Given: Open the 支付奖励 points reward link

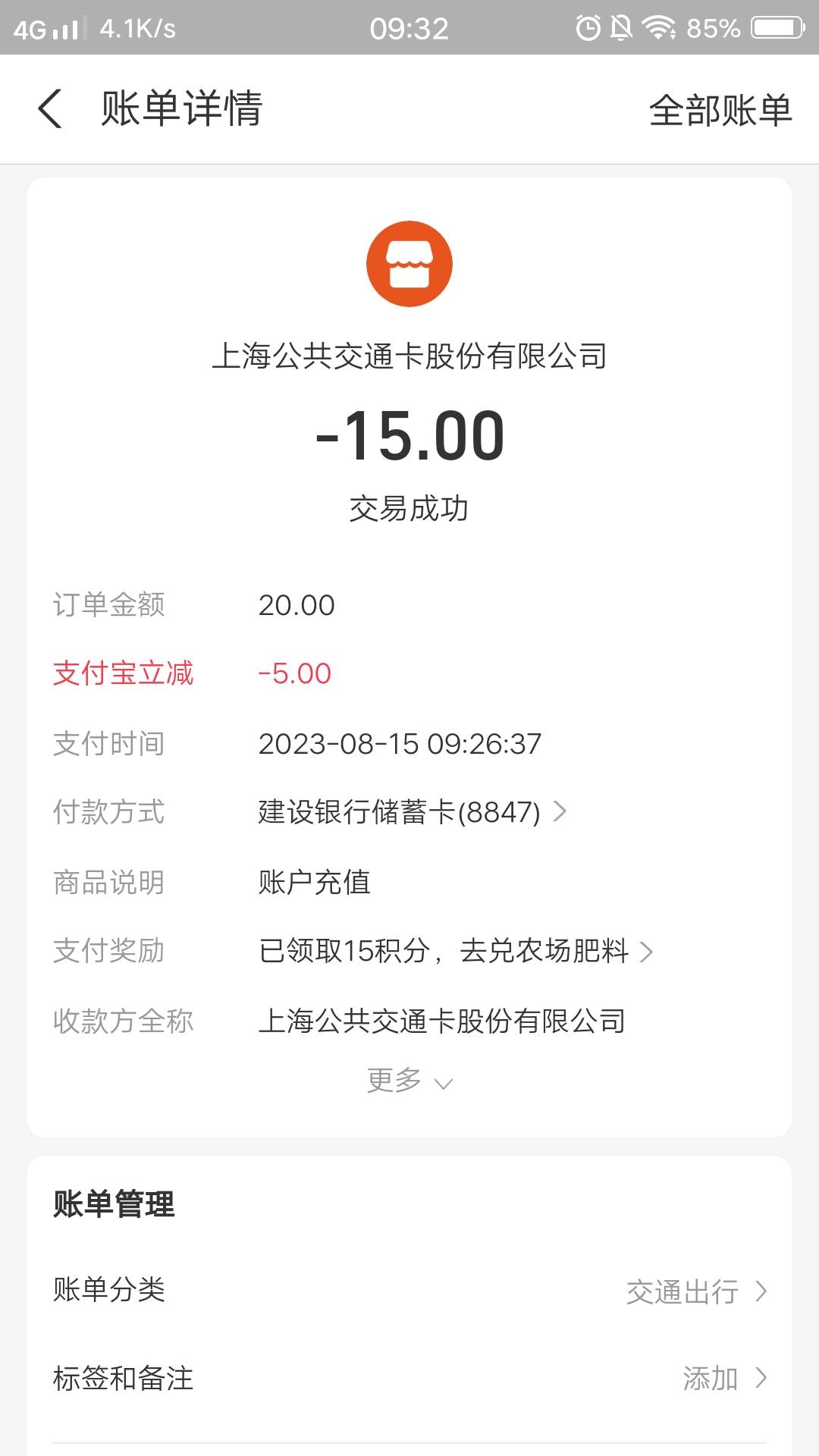Looking at the screenshot, I should tap(455, 951).
